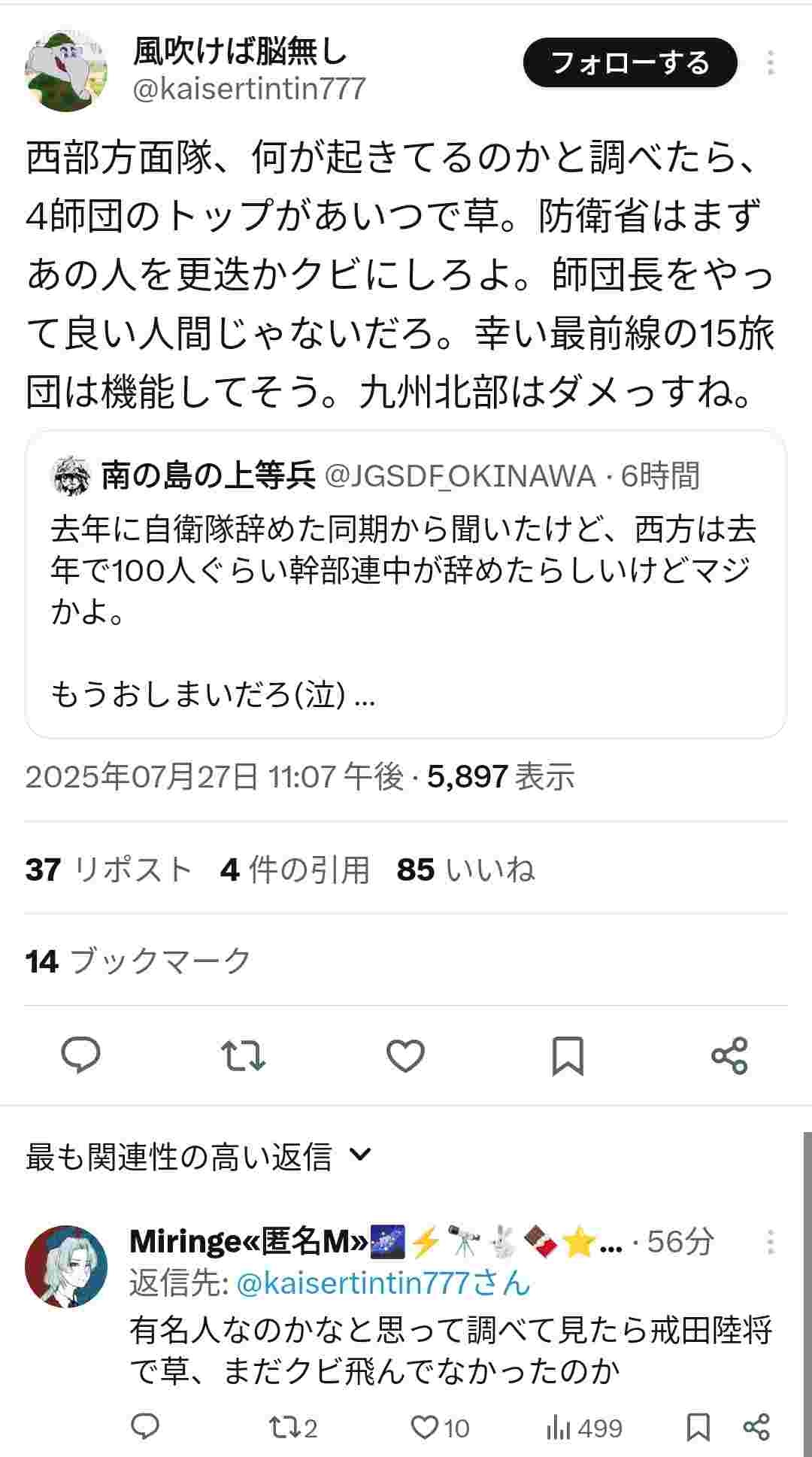View the 37 リポスト list
The image size is (812, 1457).
108,870
